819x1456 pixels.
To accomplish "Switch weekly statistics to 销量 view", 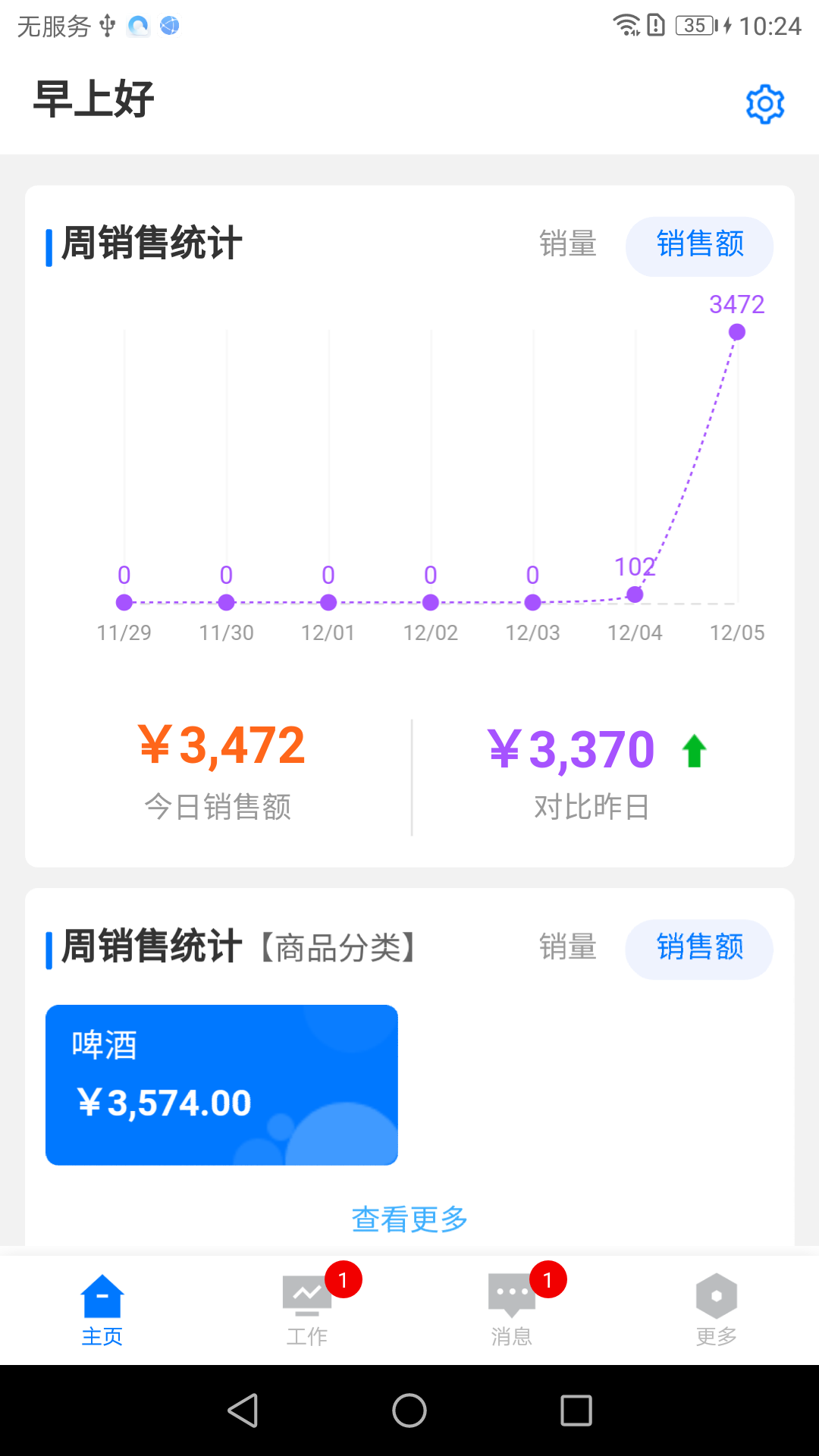I will [x=567, y=245].
